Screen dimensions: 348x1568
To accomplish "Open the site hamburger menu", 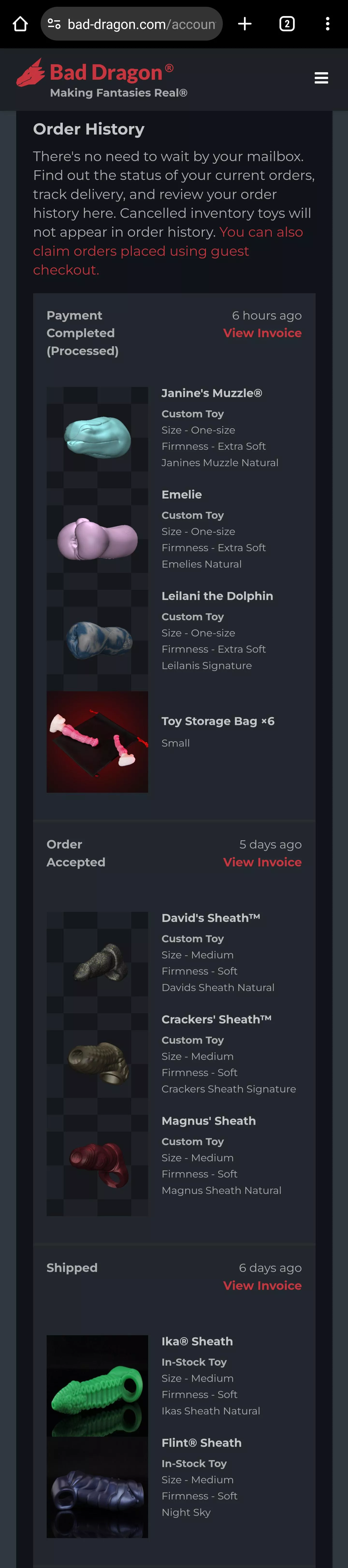I will point(321,78).
